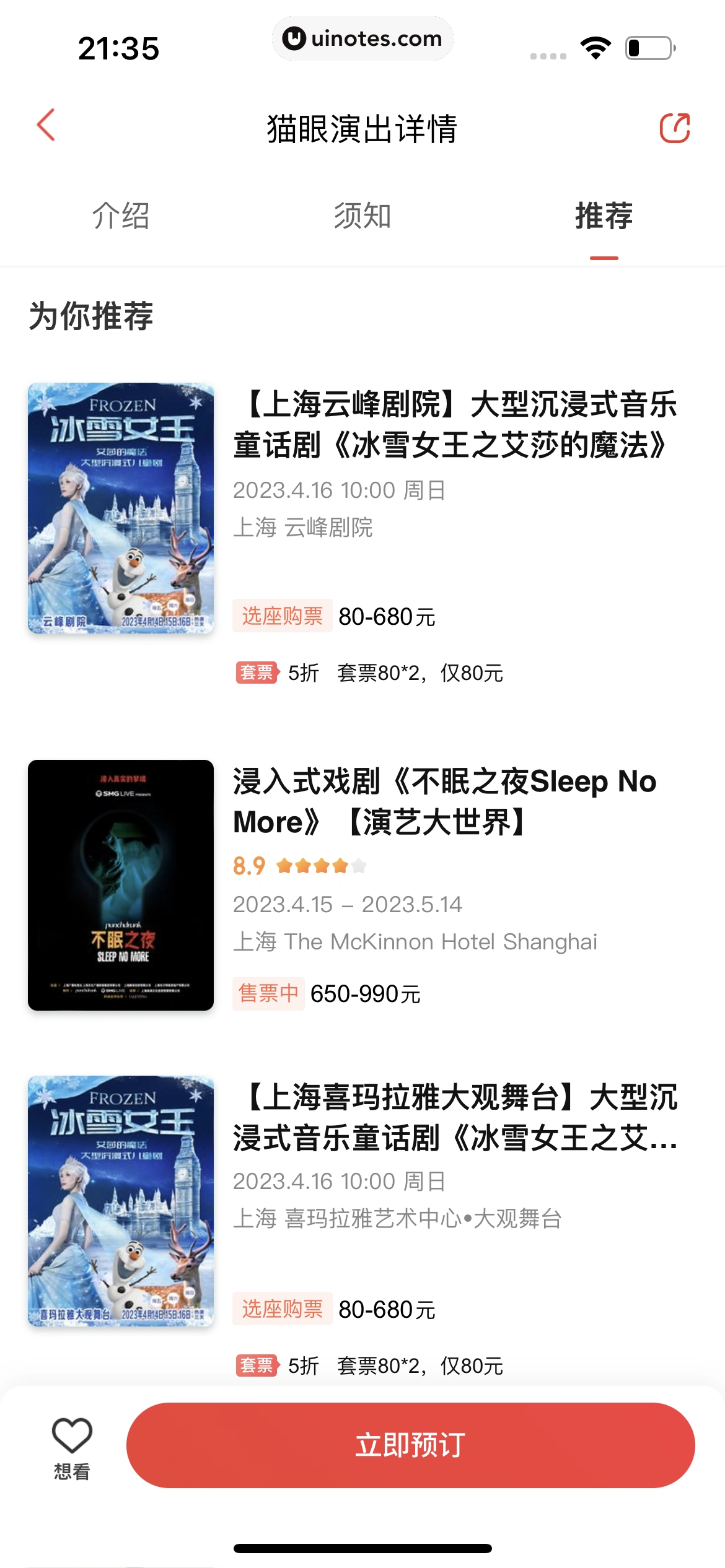Share this show via the top-right icon

coord(674,128)
